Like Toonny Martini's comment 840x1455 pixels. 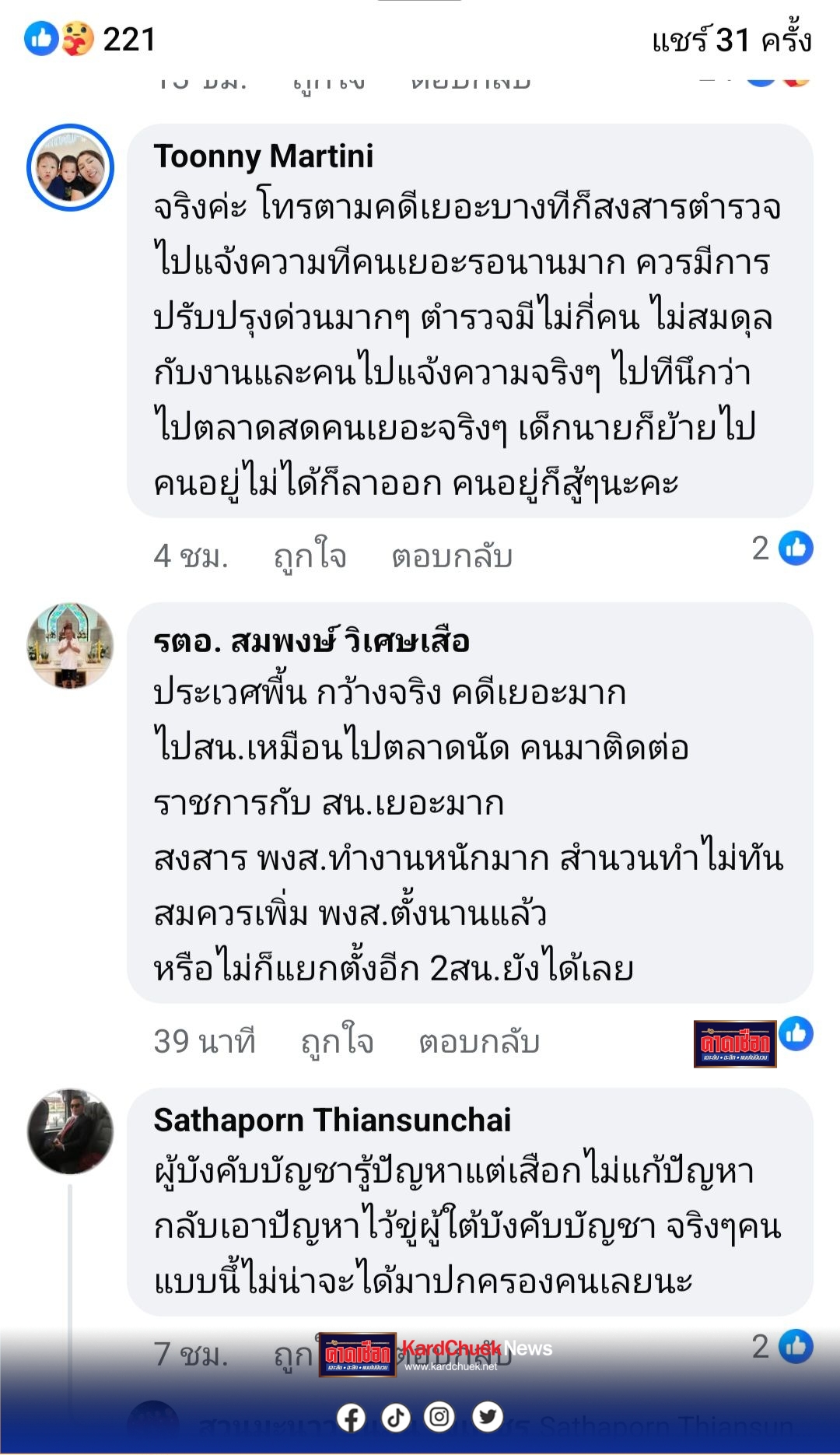[x=310, y=556]
